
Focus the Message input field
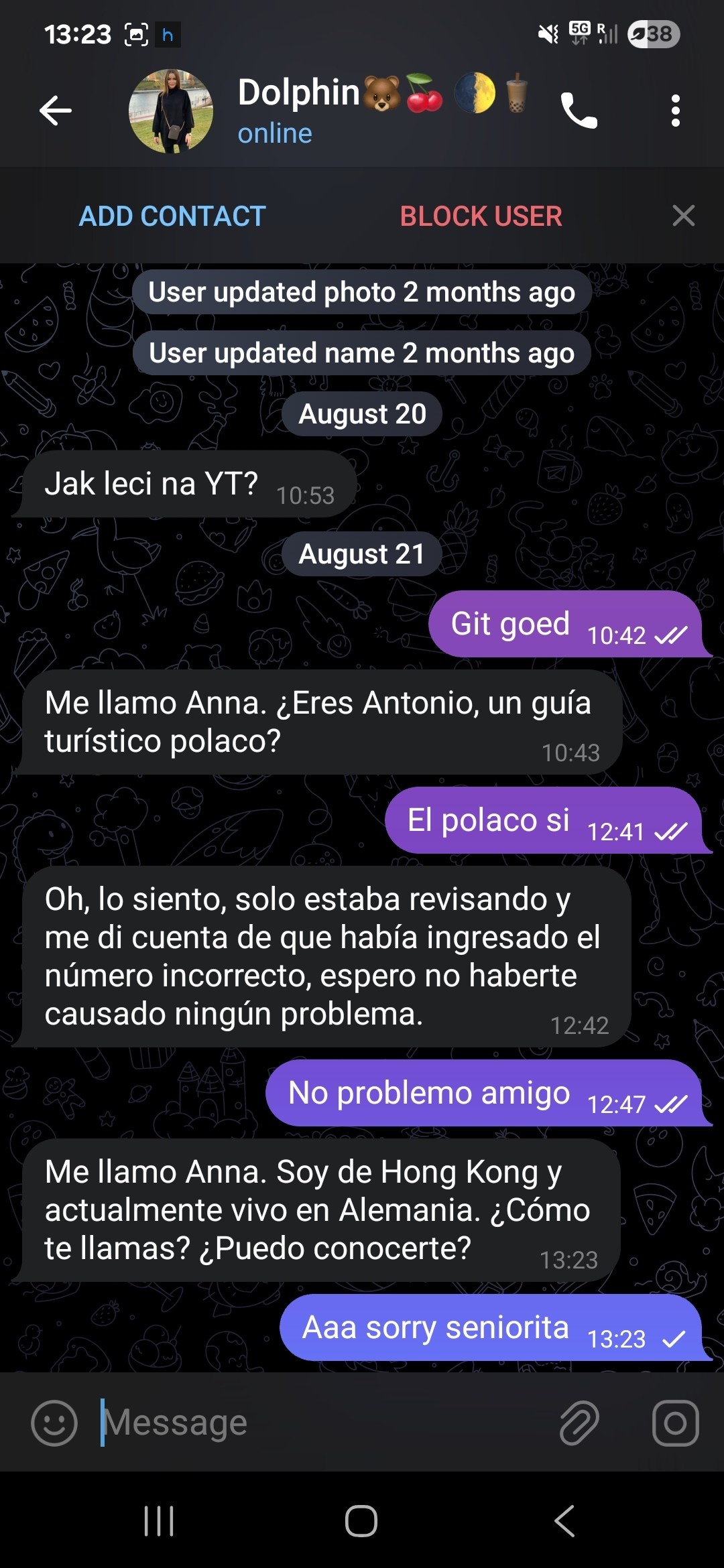point(322,1423)
